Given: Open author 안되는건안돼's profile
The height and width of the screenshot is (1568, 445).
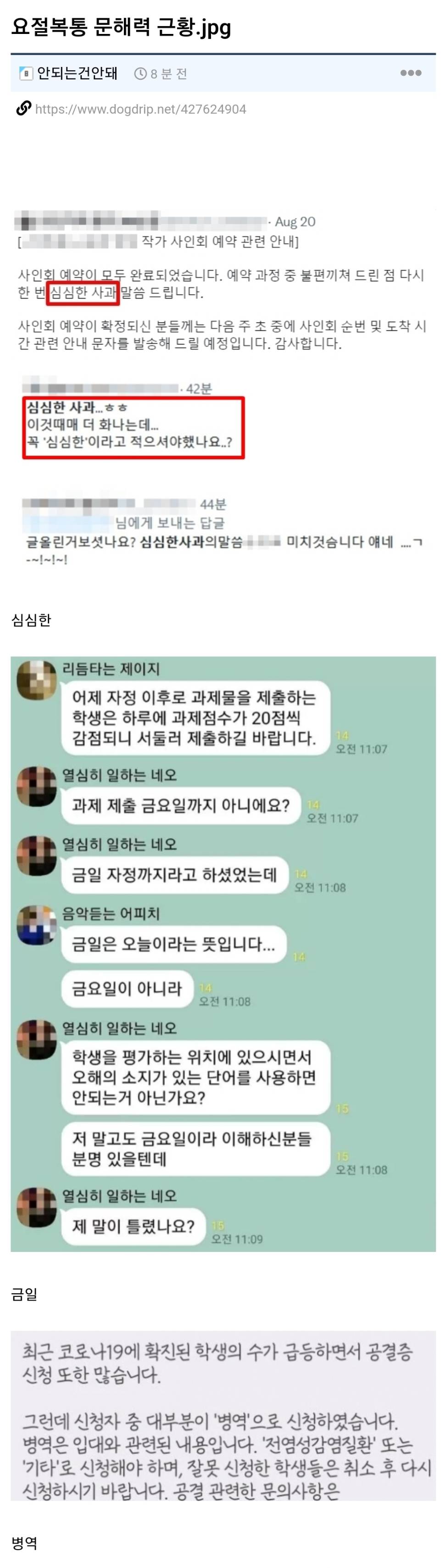Looking at the screenshot, I should pos(77,74).
